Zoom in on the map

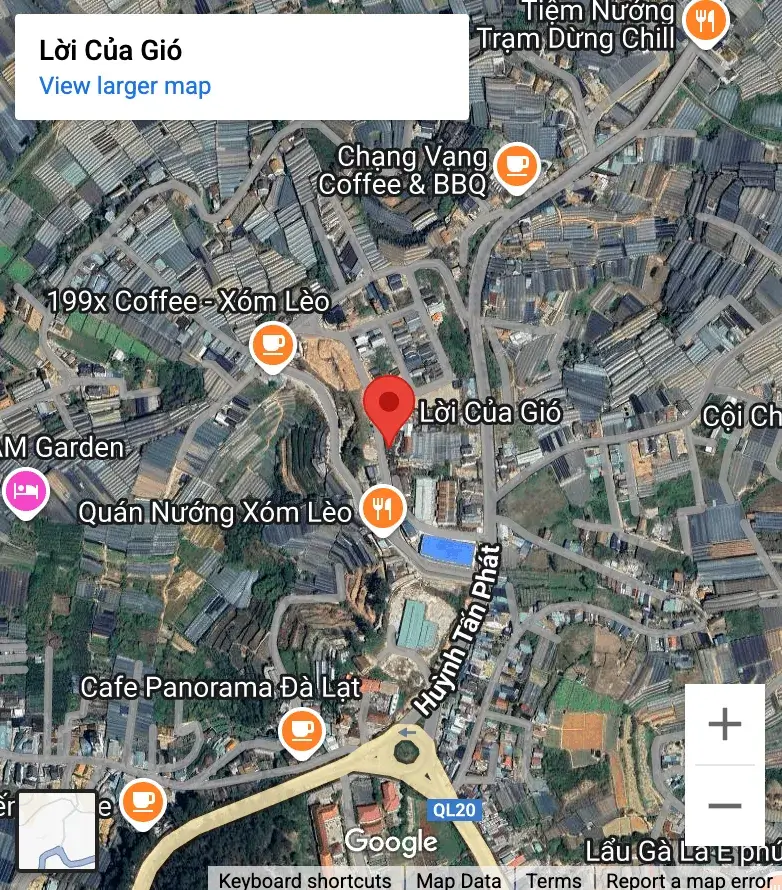point(724,725)
